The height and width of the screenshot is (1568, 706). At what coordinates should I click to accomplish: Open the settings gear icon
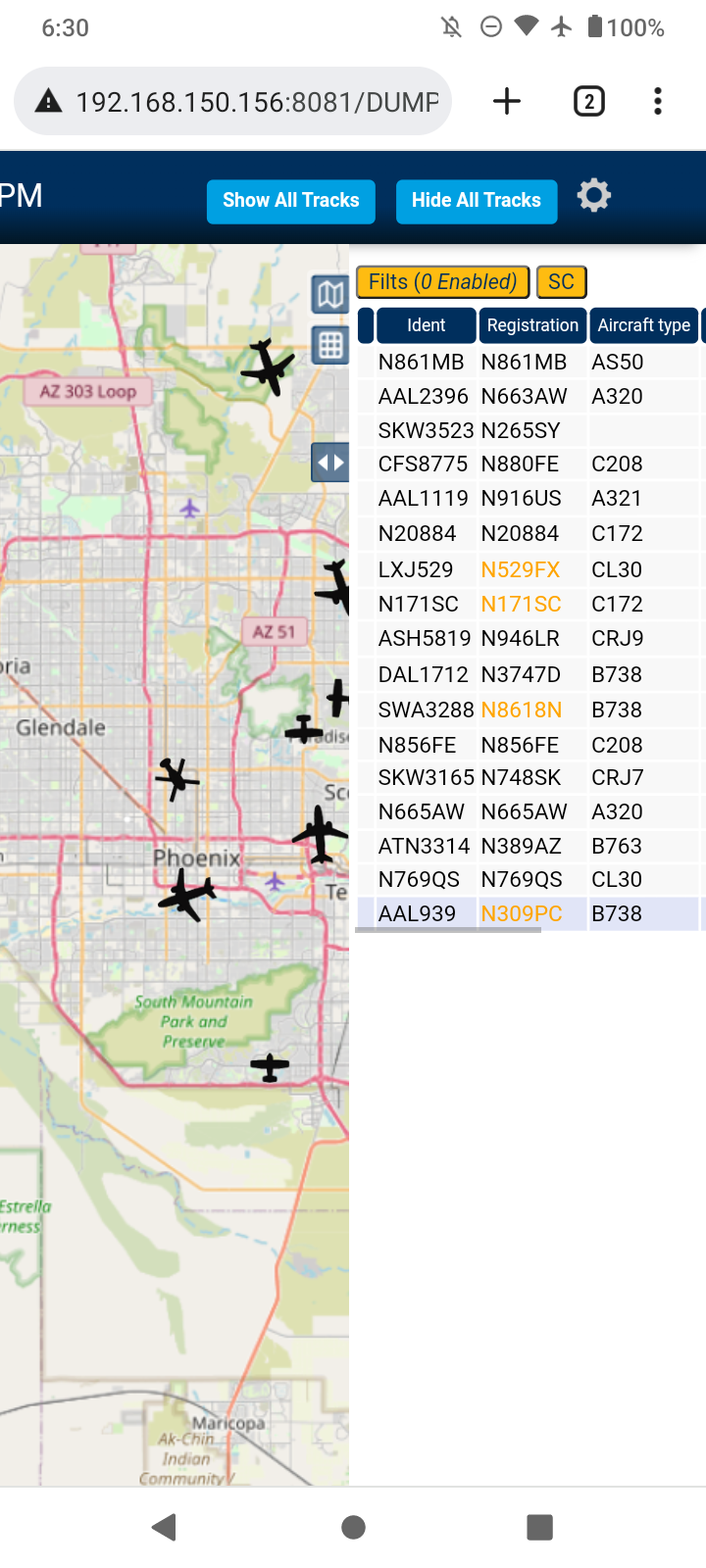point(594,196)
